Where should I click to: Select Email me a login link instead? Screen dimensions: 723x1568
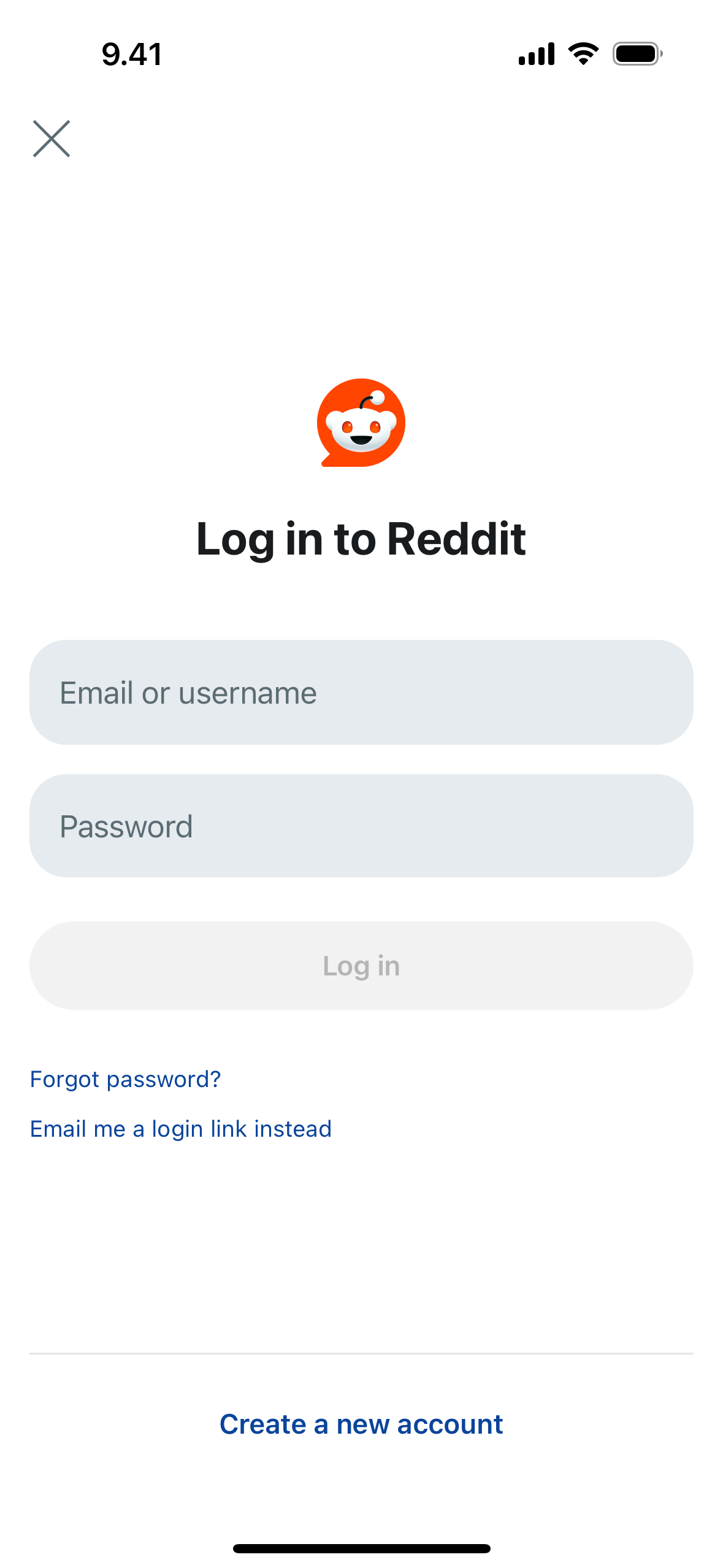[181, 1129]
